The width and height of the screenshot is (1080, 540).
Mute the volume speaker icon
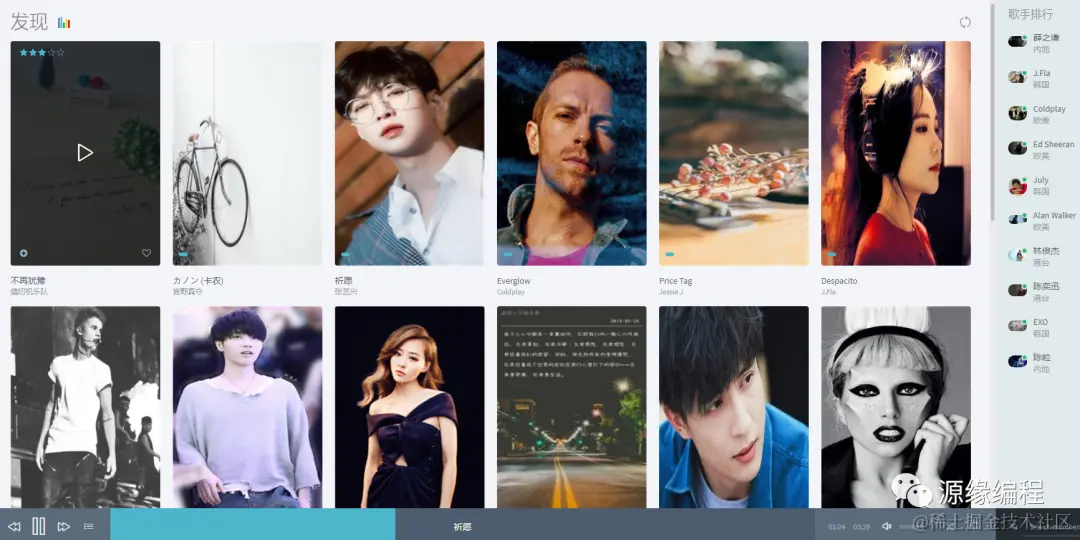pyautogui.click(x=886, y=526)
